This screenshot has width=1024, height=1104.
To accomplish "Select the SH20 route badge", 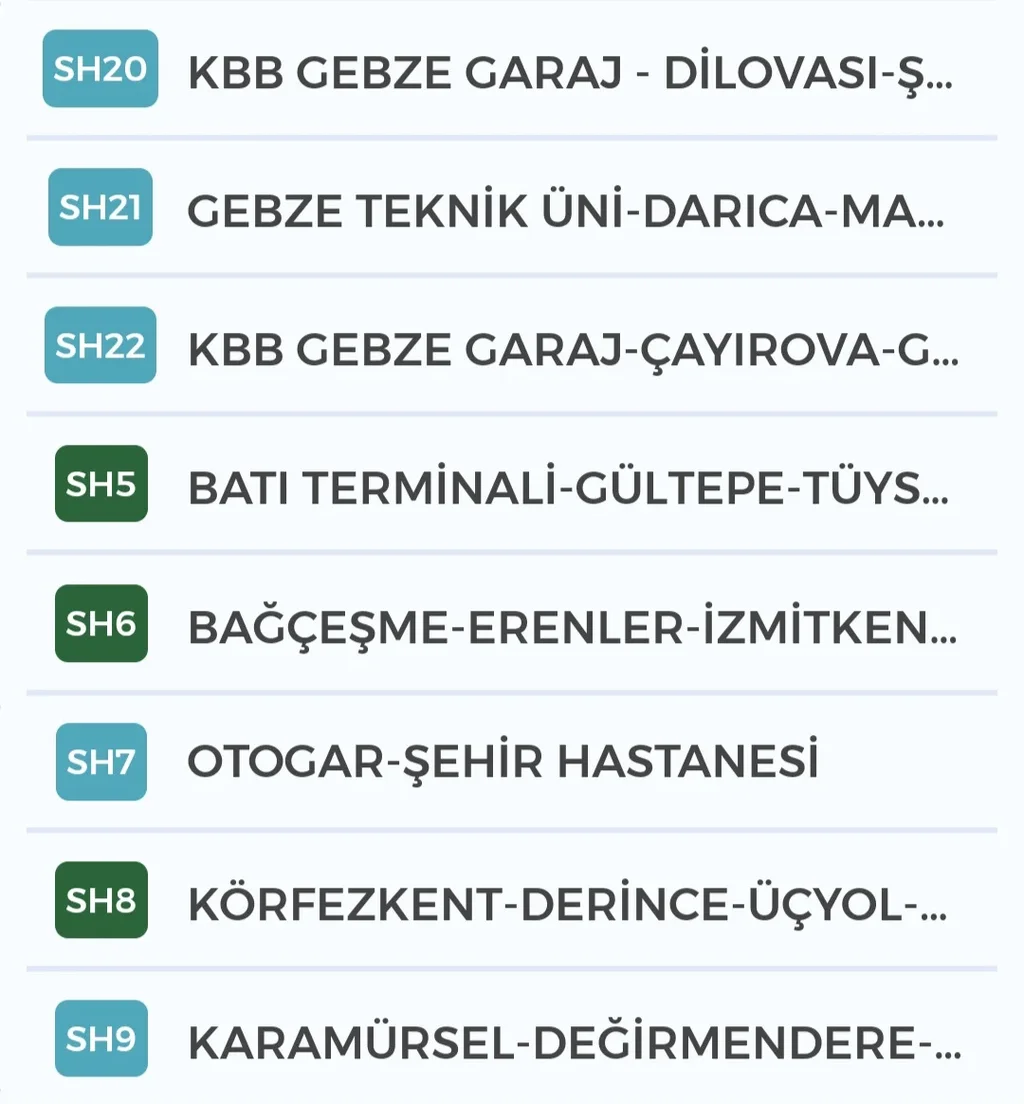I will coord(100,70).
